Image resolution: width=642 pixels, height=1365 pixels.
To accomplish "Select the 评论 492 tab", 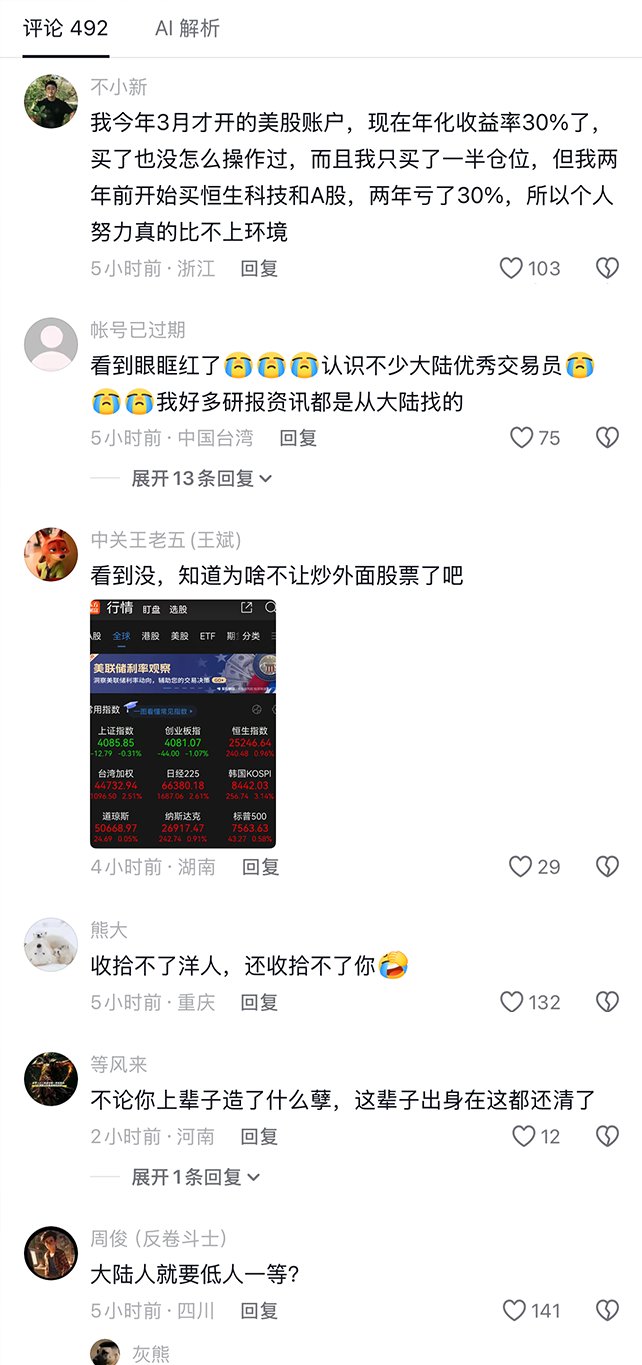I will click(66, 28).
